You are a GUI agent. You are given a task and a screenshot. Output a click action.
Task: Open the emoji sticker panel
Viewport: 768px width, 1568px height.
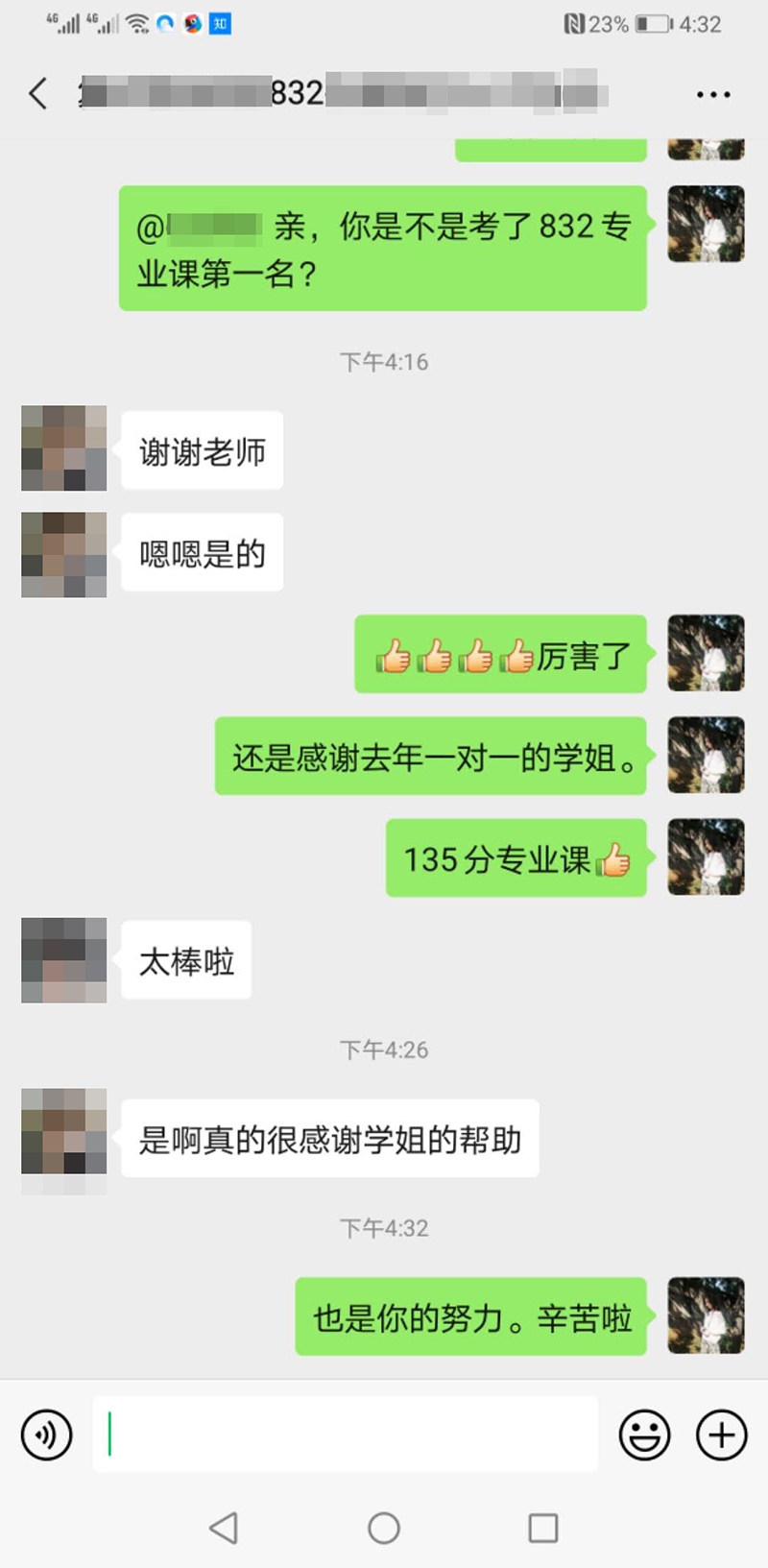pyautogui.click(x=644, y=1435)
